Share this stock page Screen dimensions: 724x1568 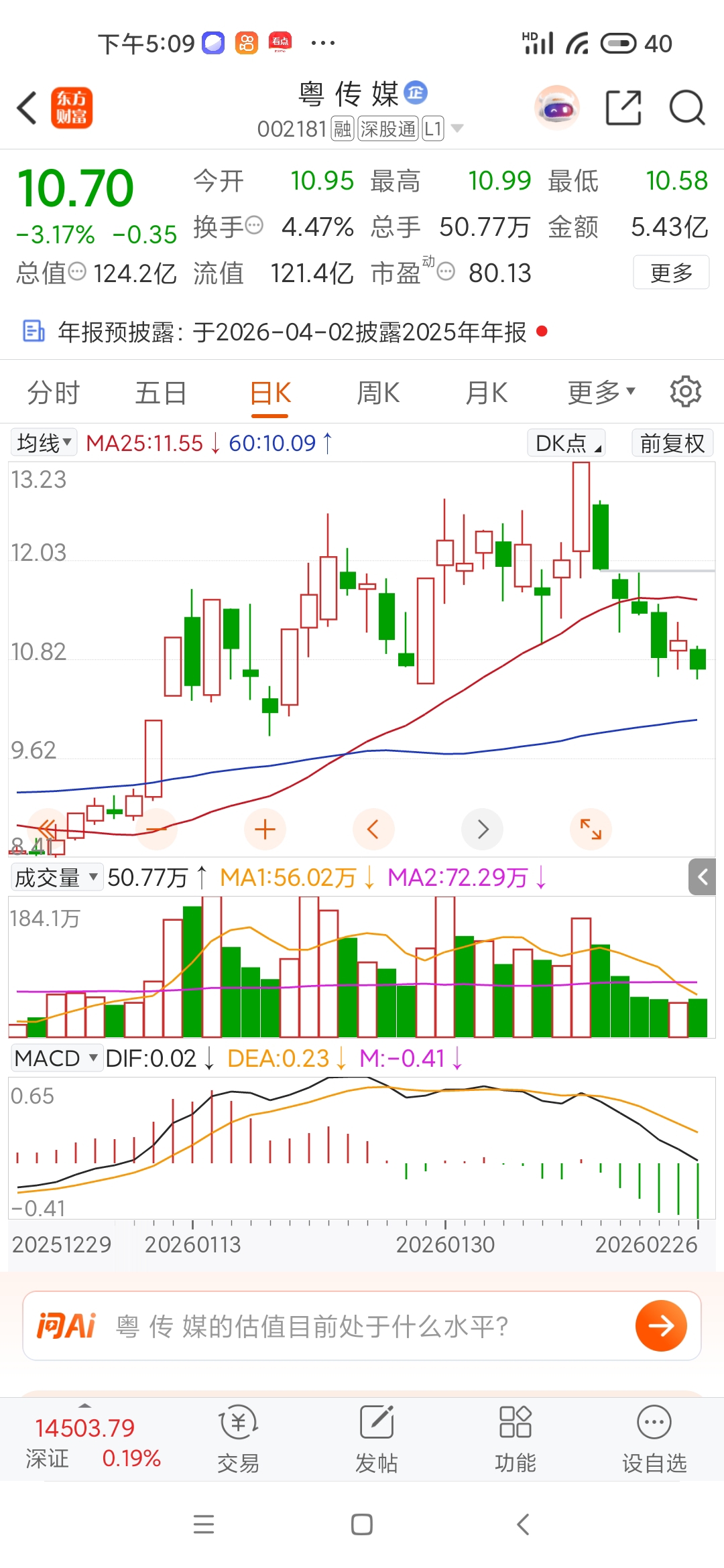tap(623, 108)
